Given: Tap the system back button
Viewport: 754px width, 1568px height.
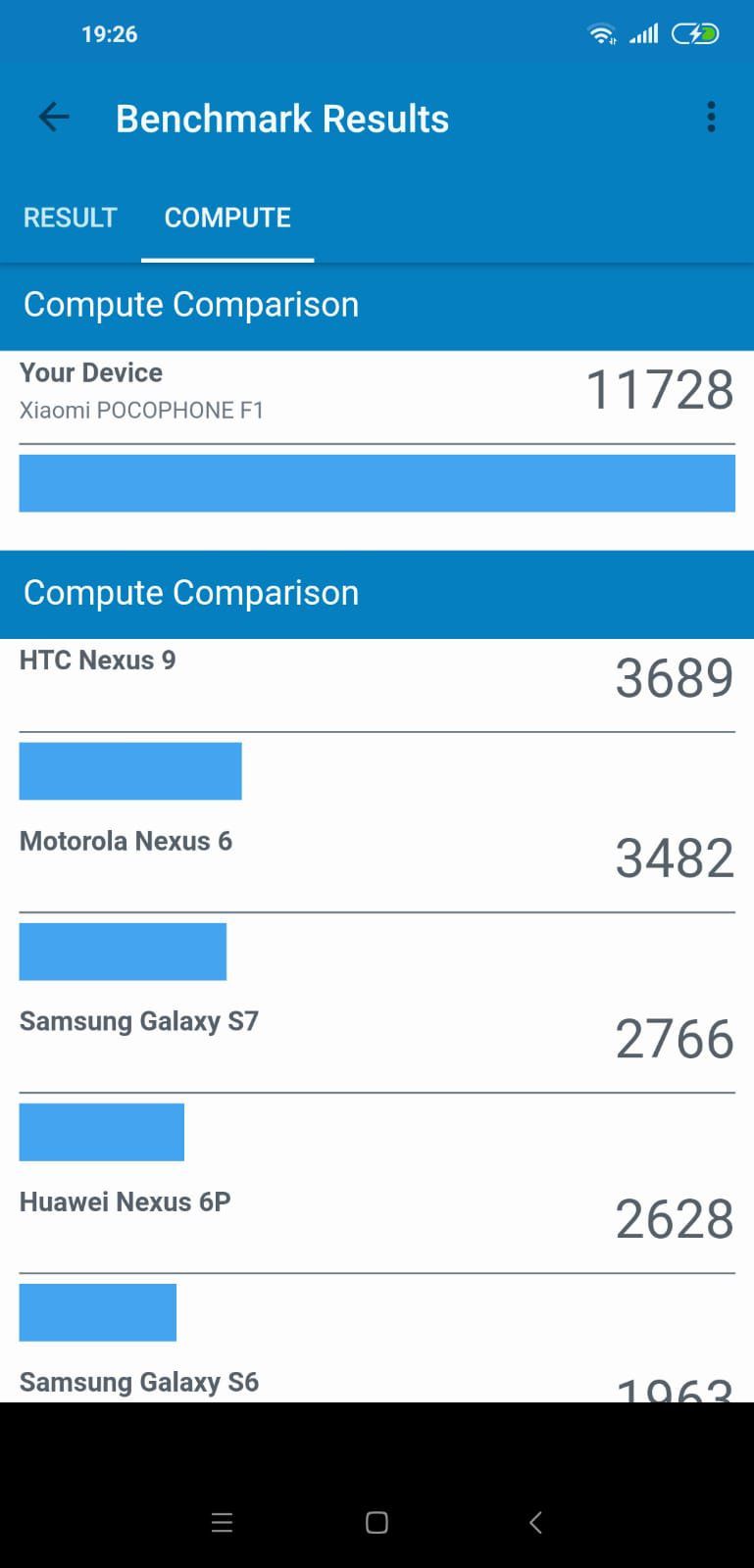Looking at the screenshot, I should coord(535,1522).
